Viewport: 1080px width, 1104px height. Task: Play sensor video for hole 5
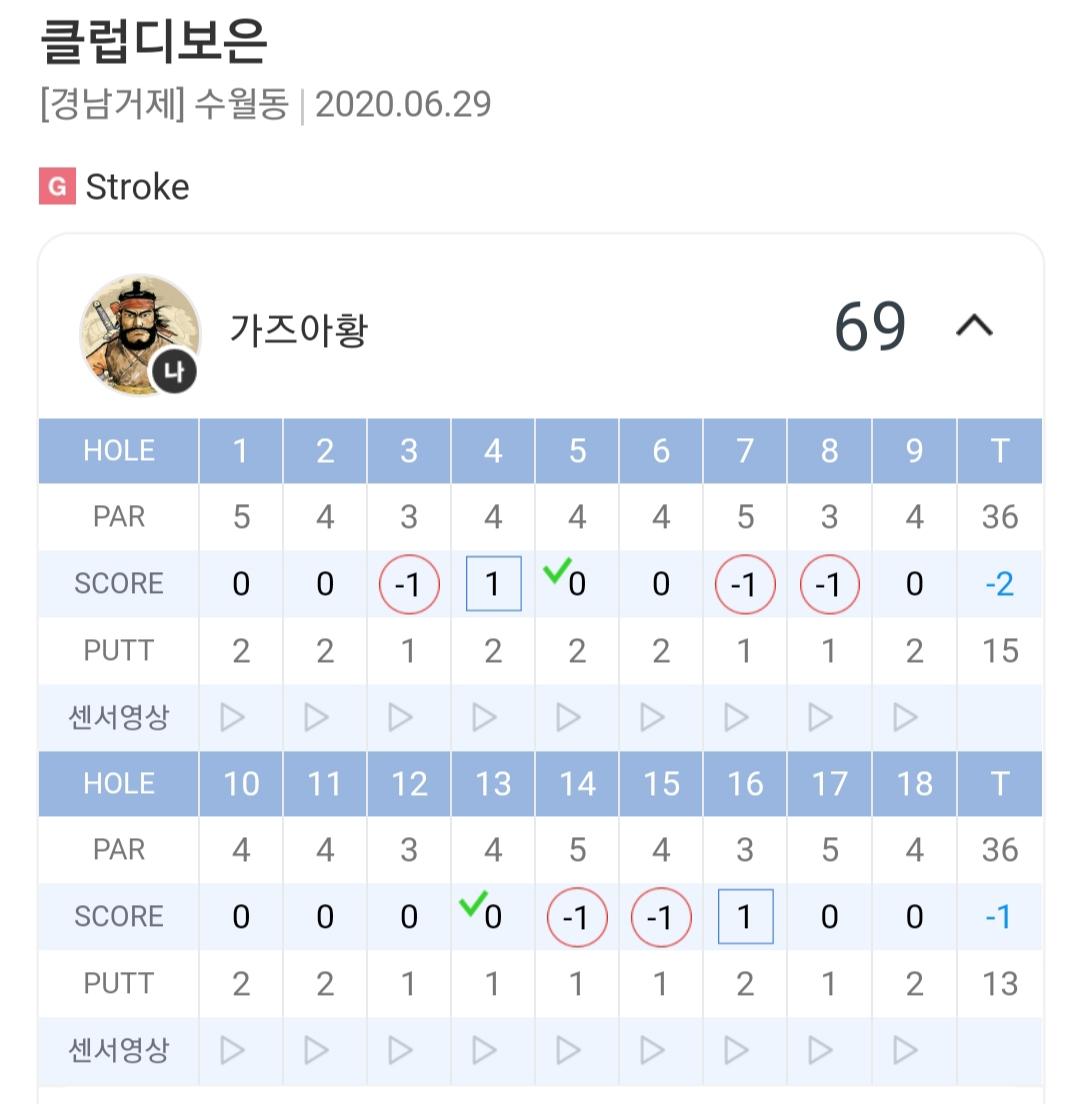coord(568,717)
